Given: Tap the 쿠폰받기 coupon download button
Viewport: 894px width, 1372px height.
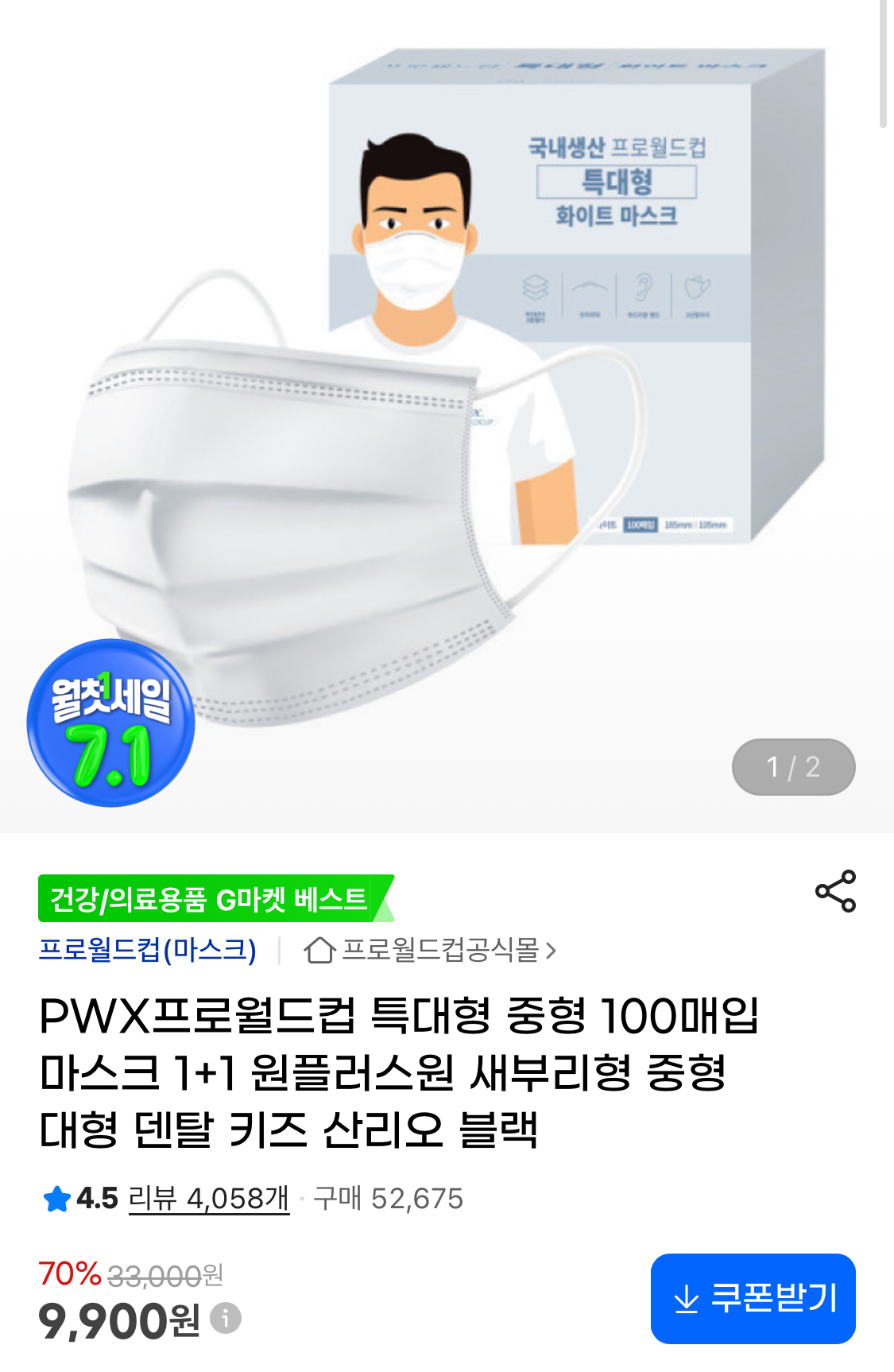Looking at the screenshot, I should (753, 1298).
